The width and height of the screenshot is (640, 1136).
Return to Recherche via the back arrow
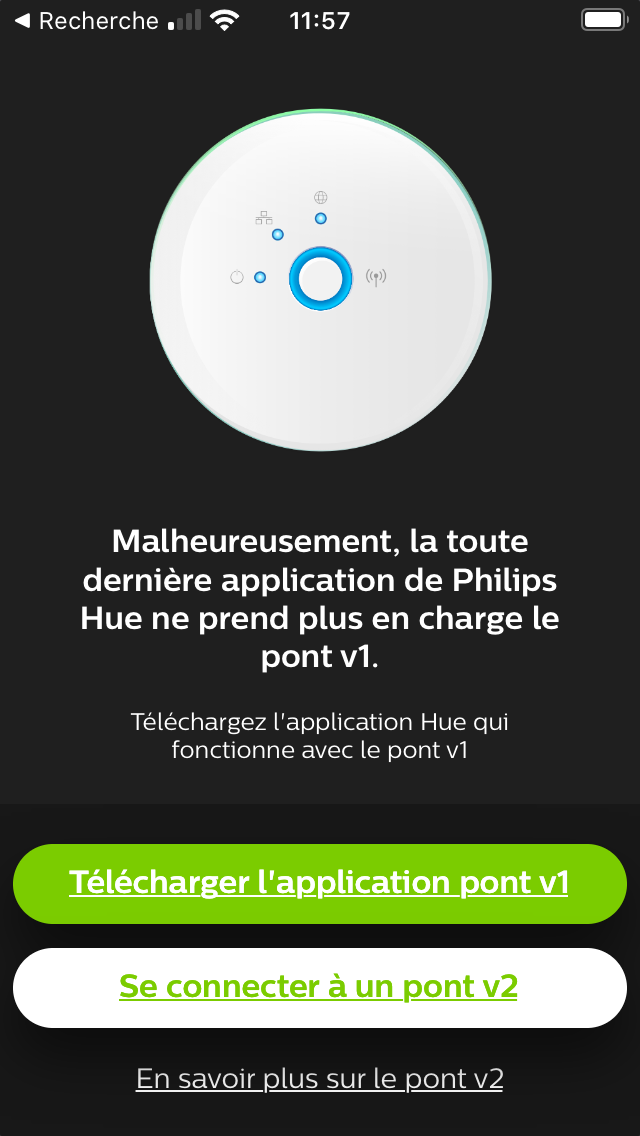pyautogui.click(x=86, y=21)
